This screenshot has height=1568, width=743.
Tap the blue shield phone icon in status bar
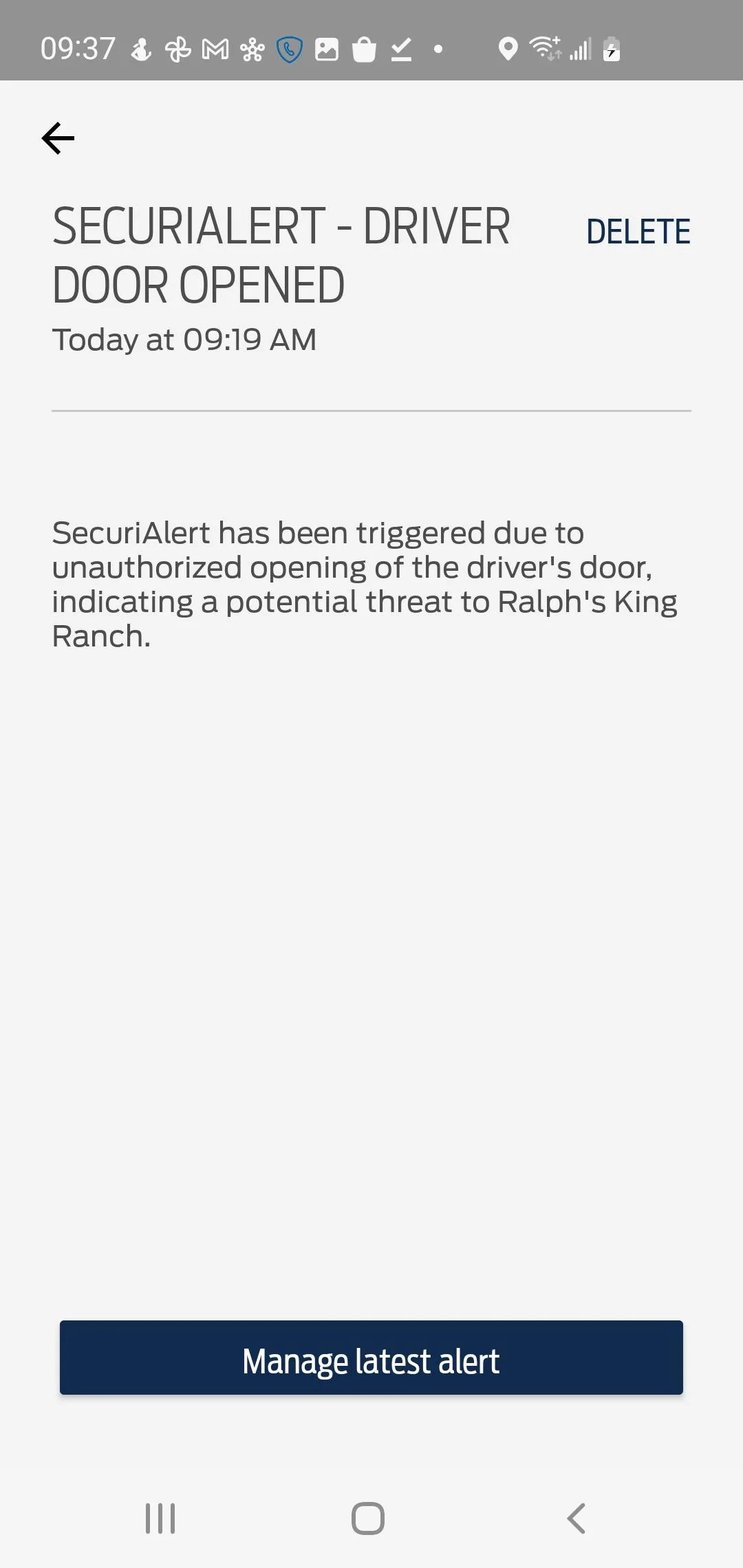point(288,50)
